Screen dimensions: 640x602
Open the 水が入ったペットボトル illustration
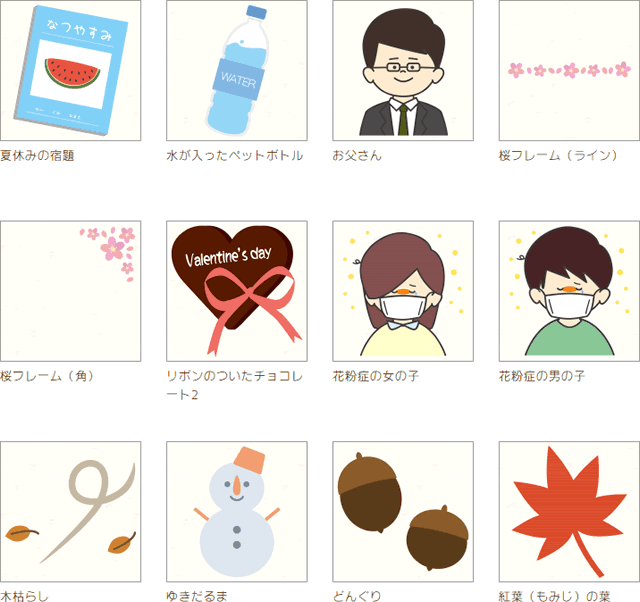236,70
